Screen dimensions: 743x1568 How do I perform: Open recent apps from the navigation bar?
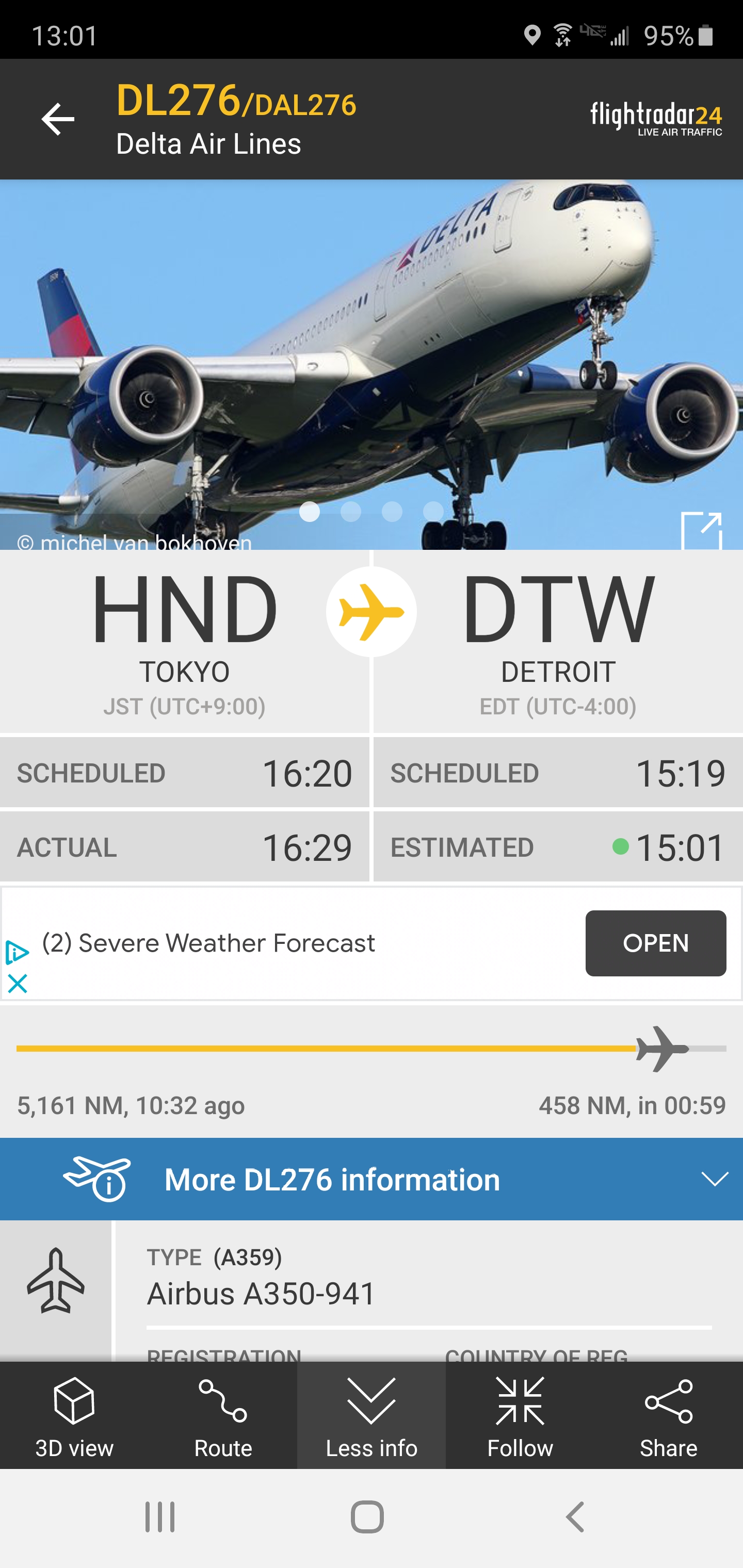tap(160, 1517)
